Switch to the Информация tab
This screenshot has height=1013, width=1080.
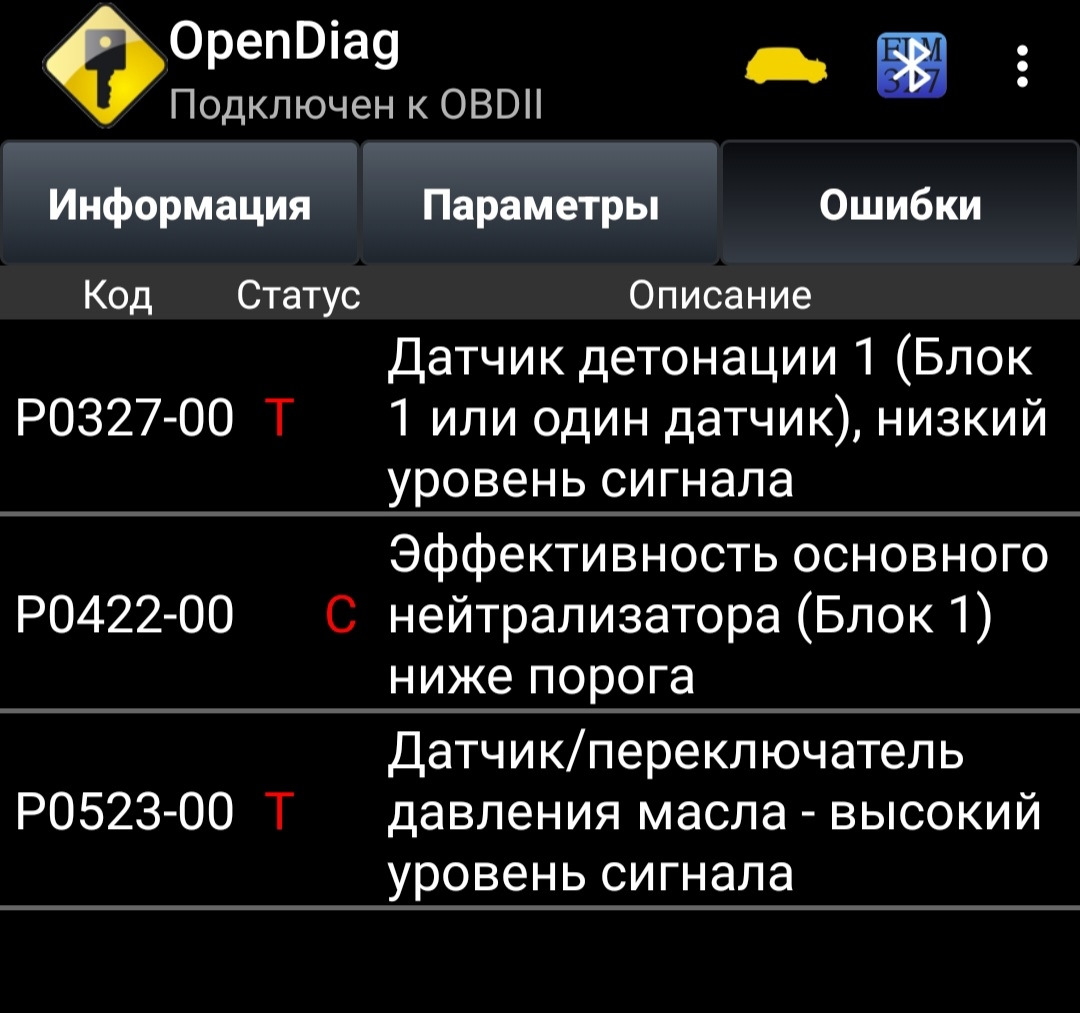180,205
